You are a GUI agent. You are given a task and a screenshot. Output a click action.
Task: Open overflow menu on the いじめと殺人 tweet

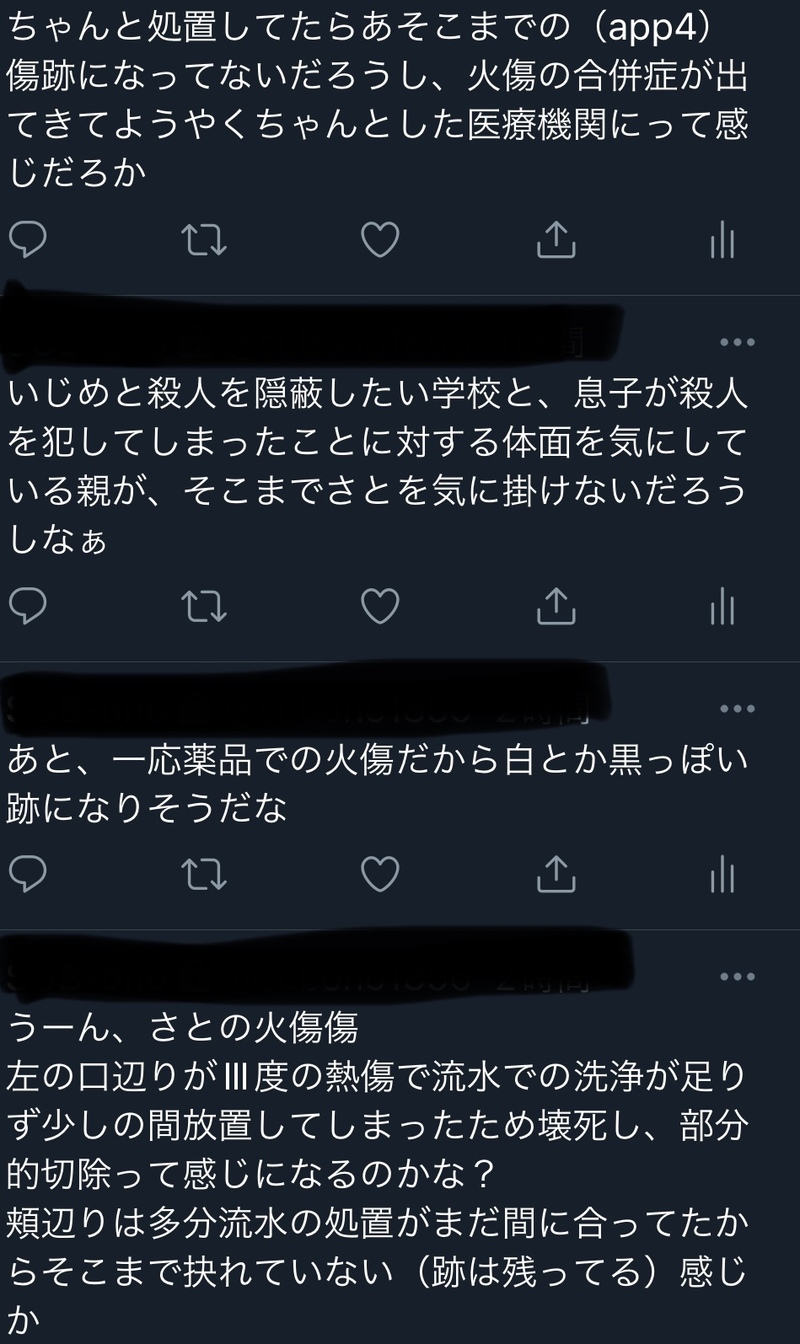tap(737, 341)
